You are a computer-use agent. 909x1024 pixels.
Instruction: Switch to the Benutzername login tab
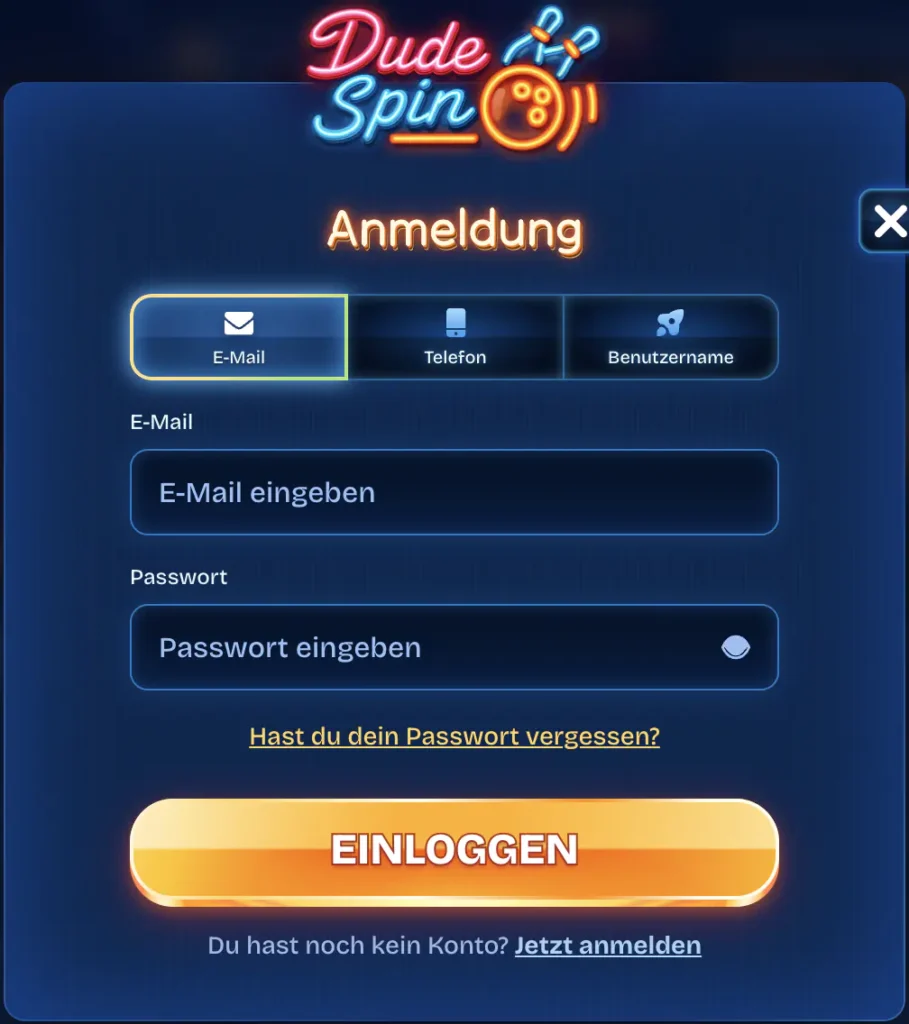(671, 337)
